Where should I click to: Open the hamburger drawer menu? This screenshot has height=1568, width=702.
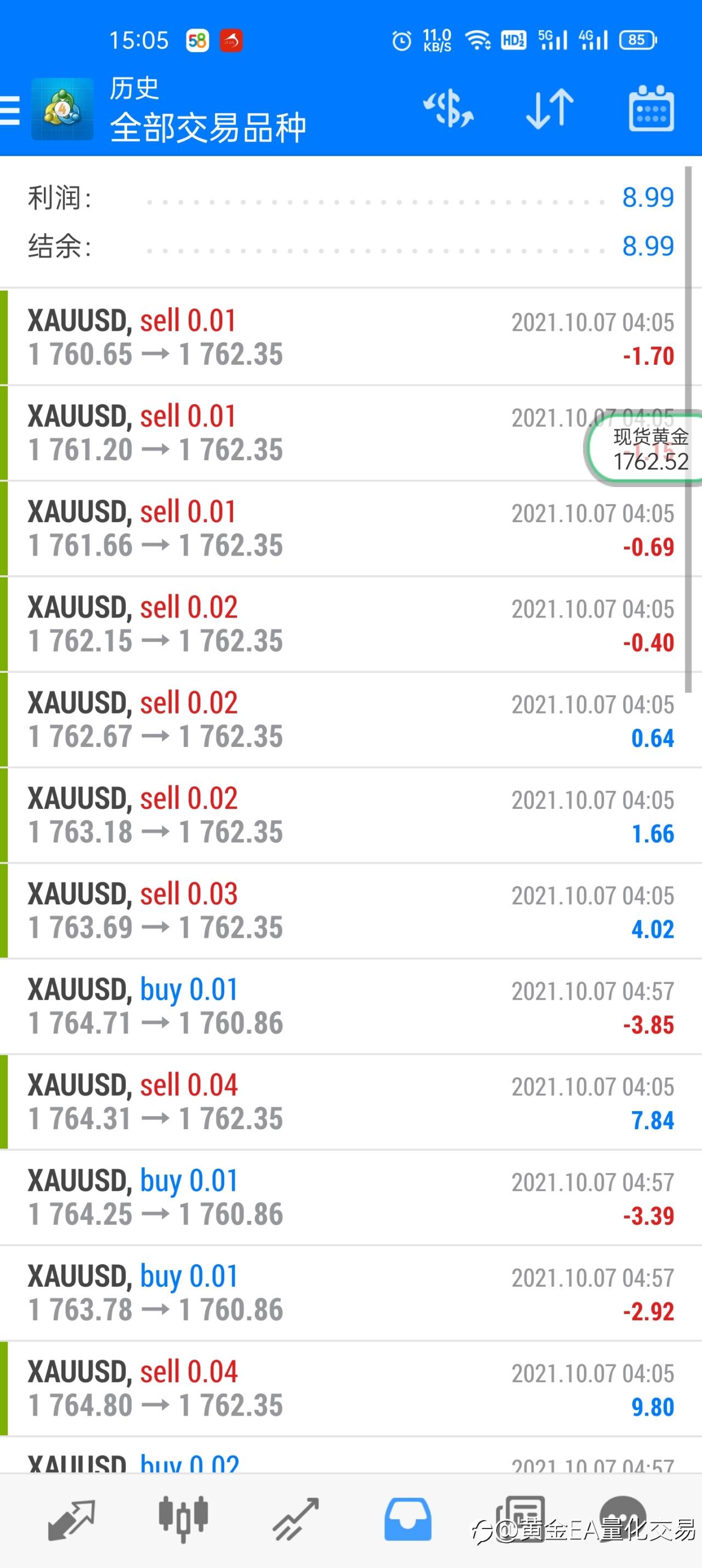tap(10, 110)
